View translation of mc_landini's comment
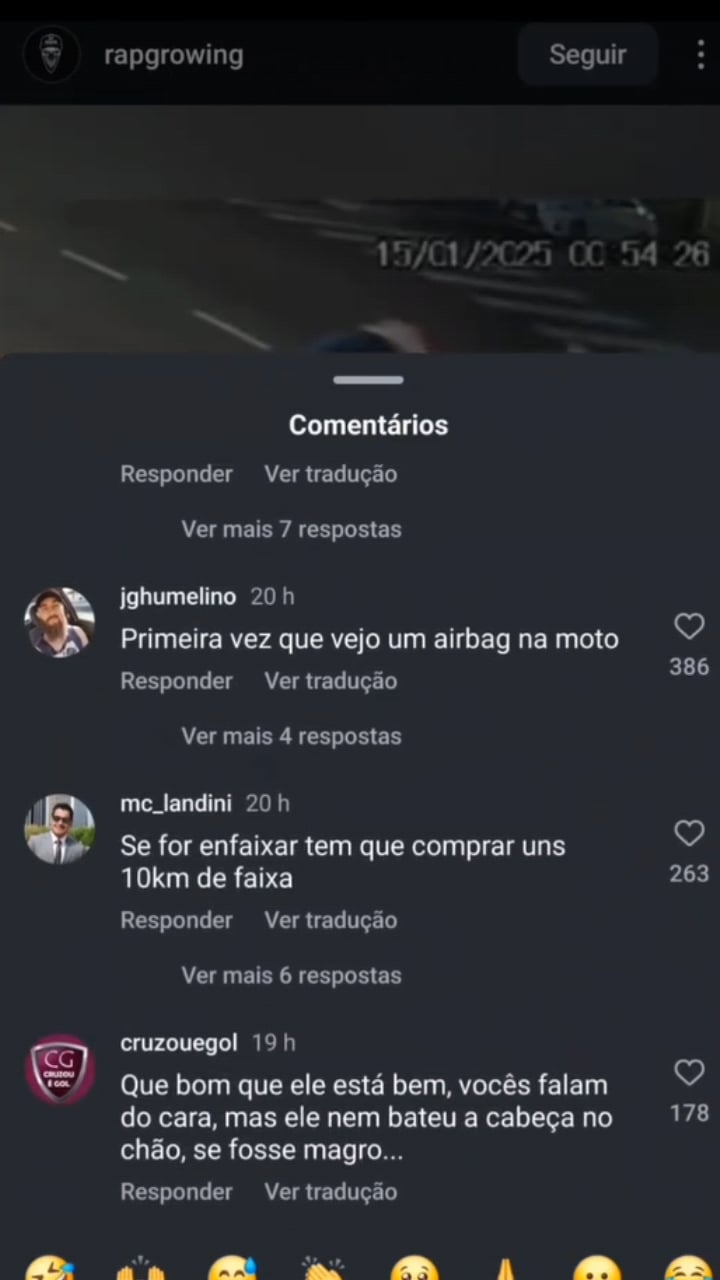The image size is (720, 1280). (330, 920)
